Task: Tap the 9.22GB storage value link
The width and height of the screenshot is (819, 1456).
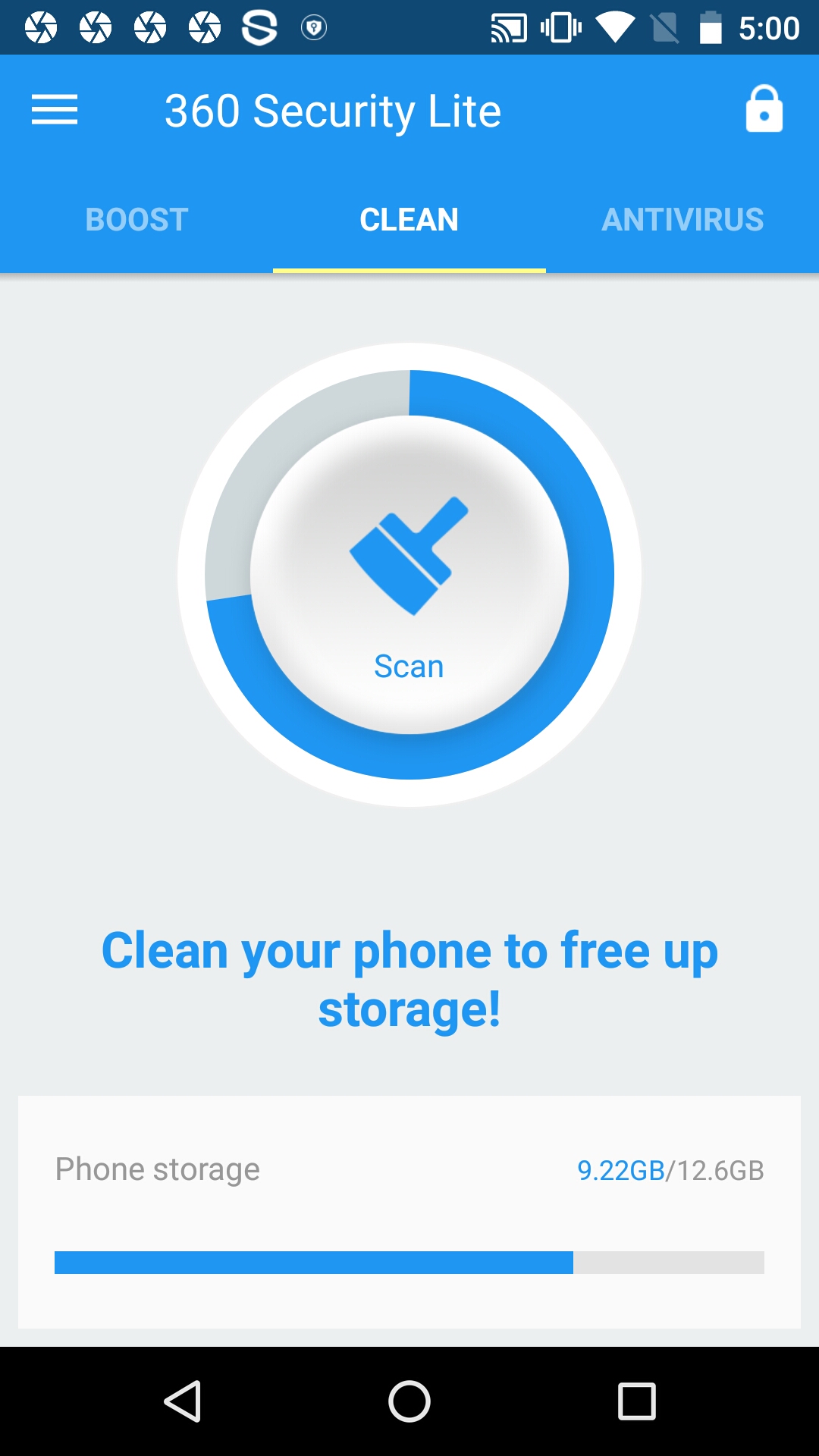Action: click(620, 1169)
